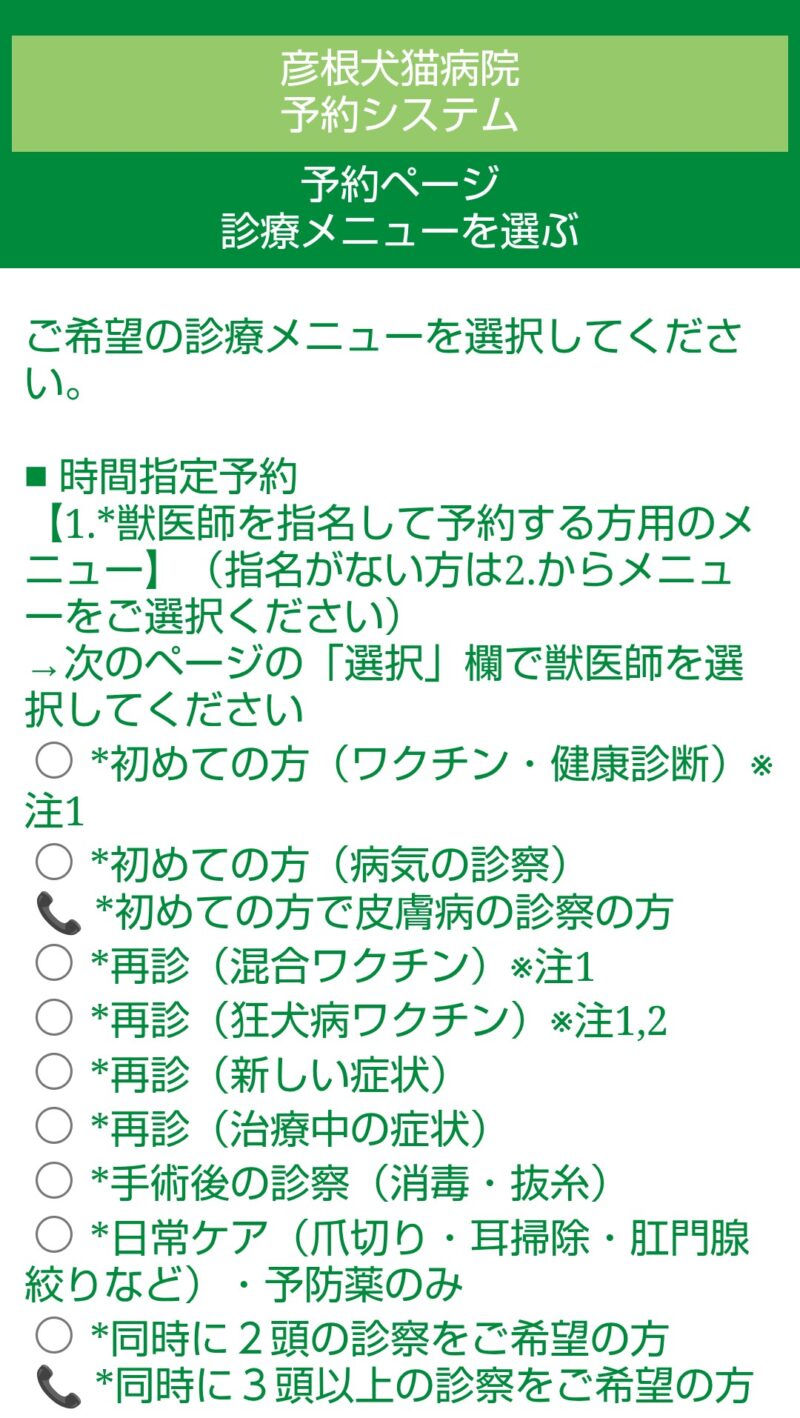This screenshot has height=1418, width=800.
Task: Tap phone icon for 同時に３頭以上の診察
Action: pos(57,1385)
